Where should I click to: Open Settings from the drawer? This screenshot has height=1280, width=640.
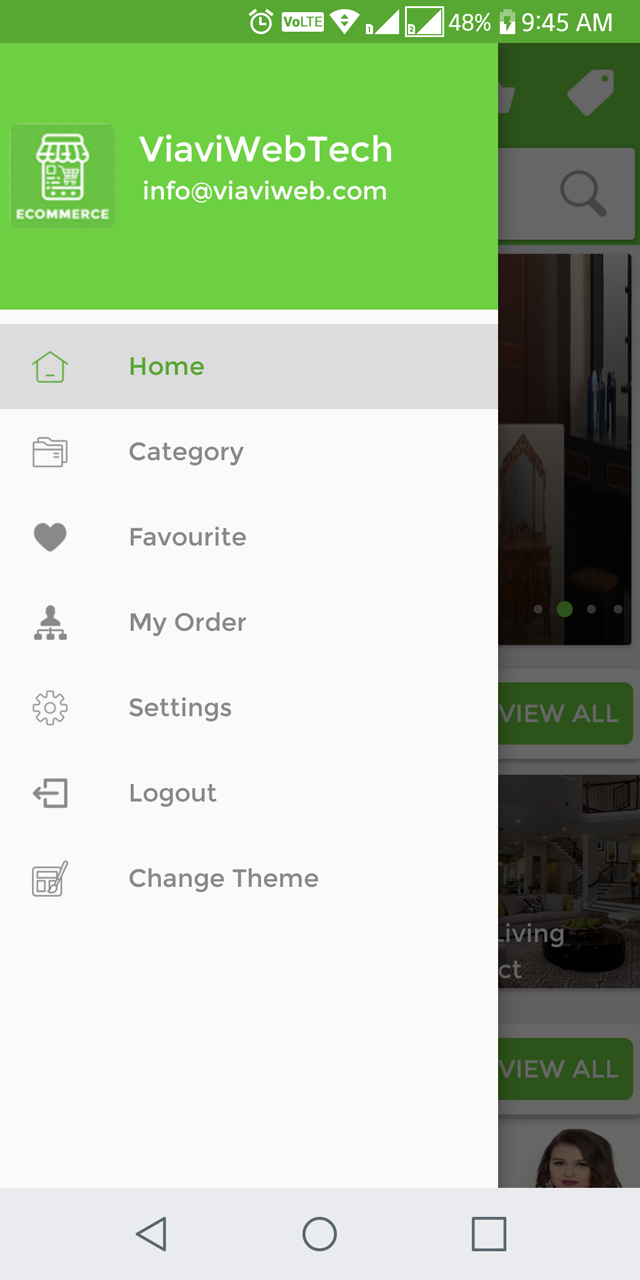[x=180, y=708]
